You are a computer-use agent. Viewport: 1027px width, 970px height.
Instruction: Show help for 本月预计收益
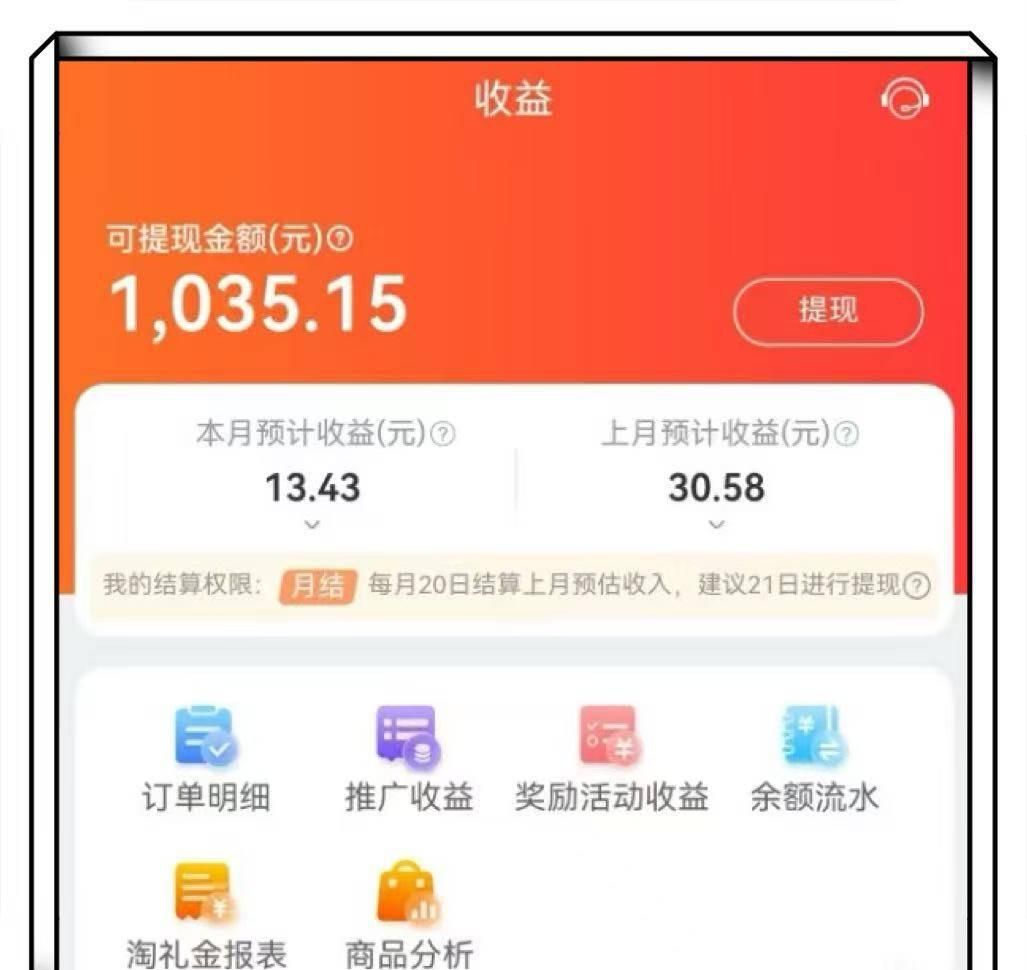(x=445, y=435)
